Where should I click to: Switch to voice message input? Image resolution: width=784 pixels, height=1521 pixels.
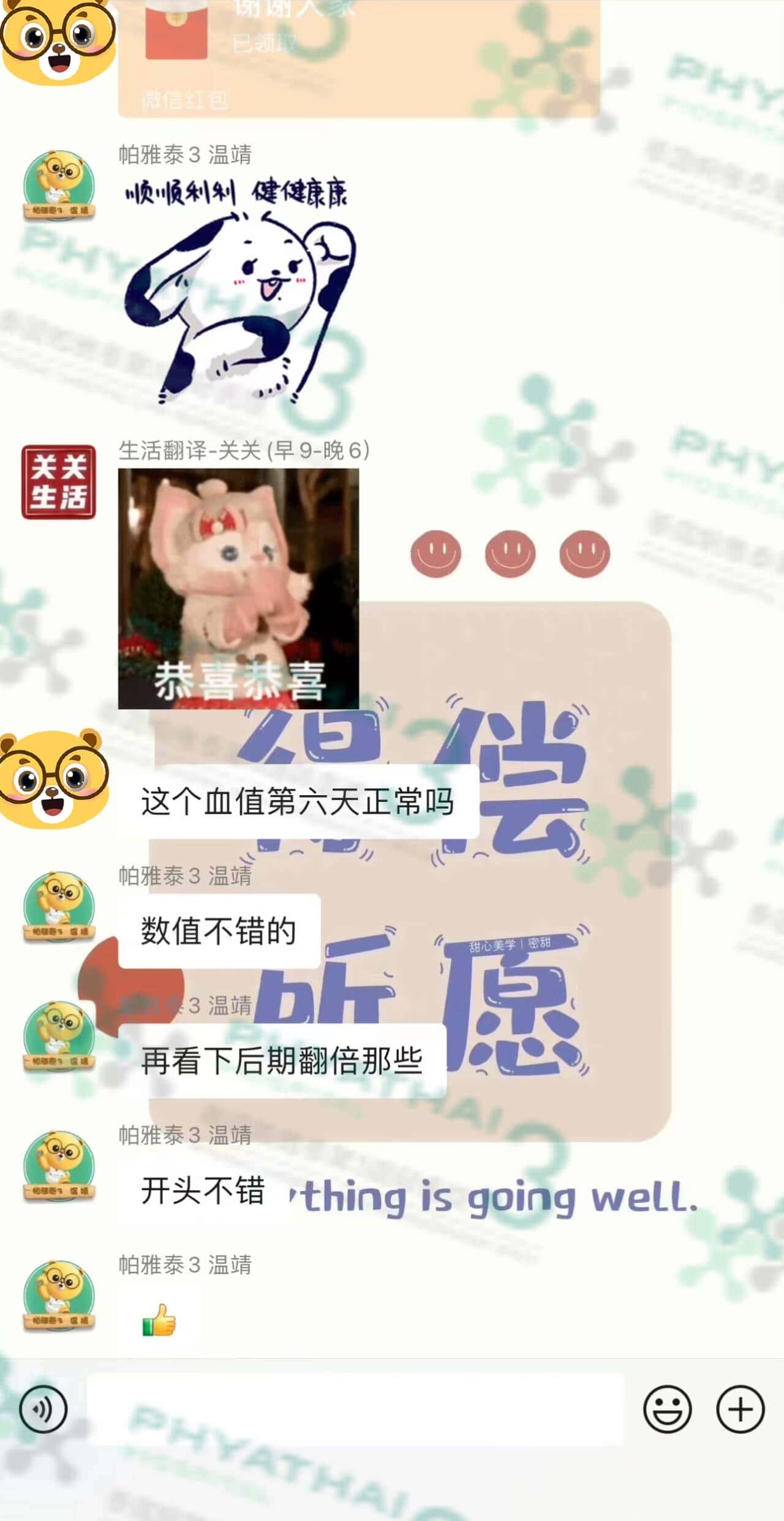tap(43, 1408)
